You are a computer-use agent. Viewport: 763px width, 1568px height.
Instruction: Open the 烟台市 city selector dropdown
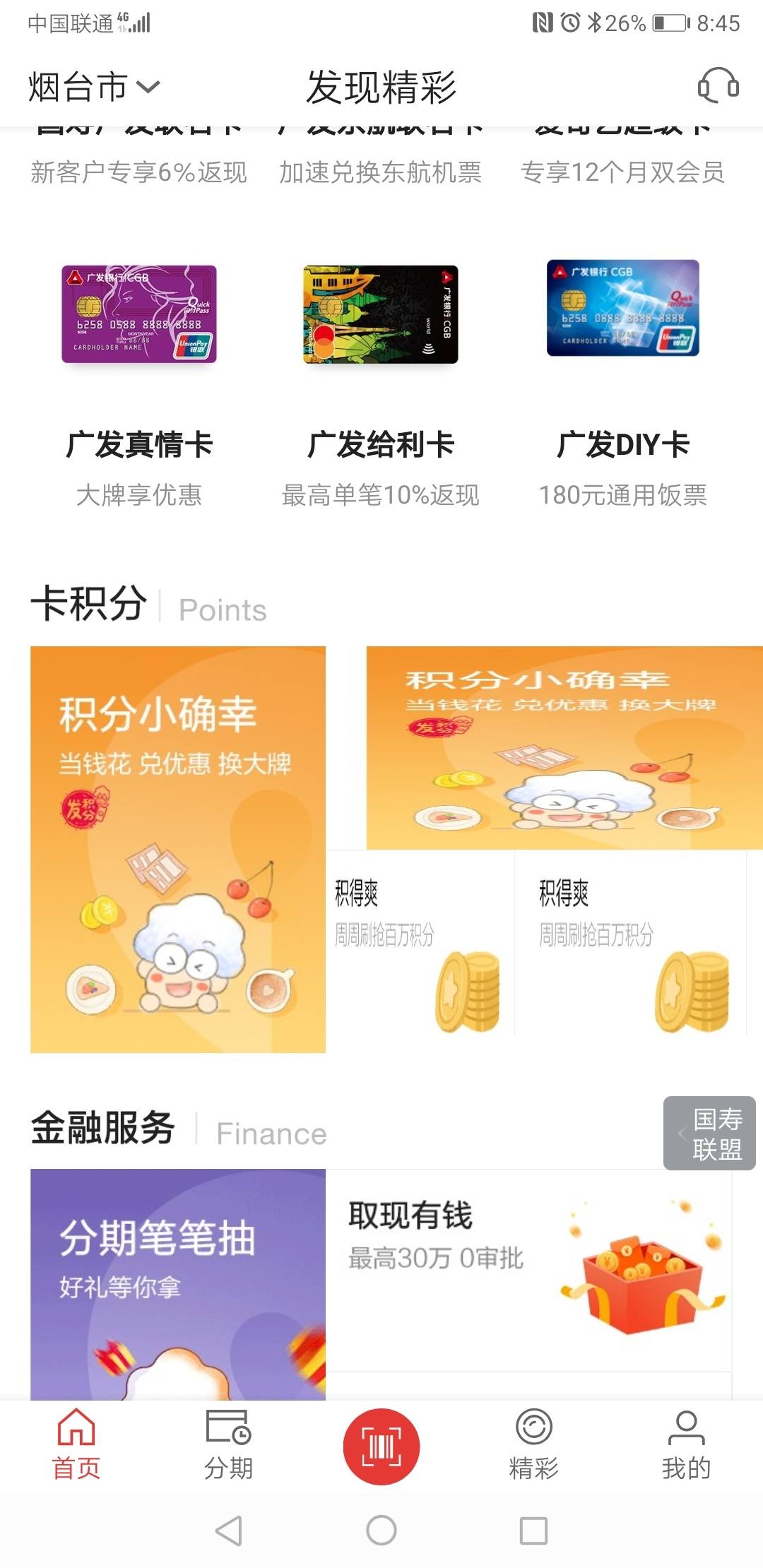(95, 88)
